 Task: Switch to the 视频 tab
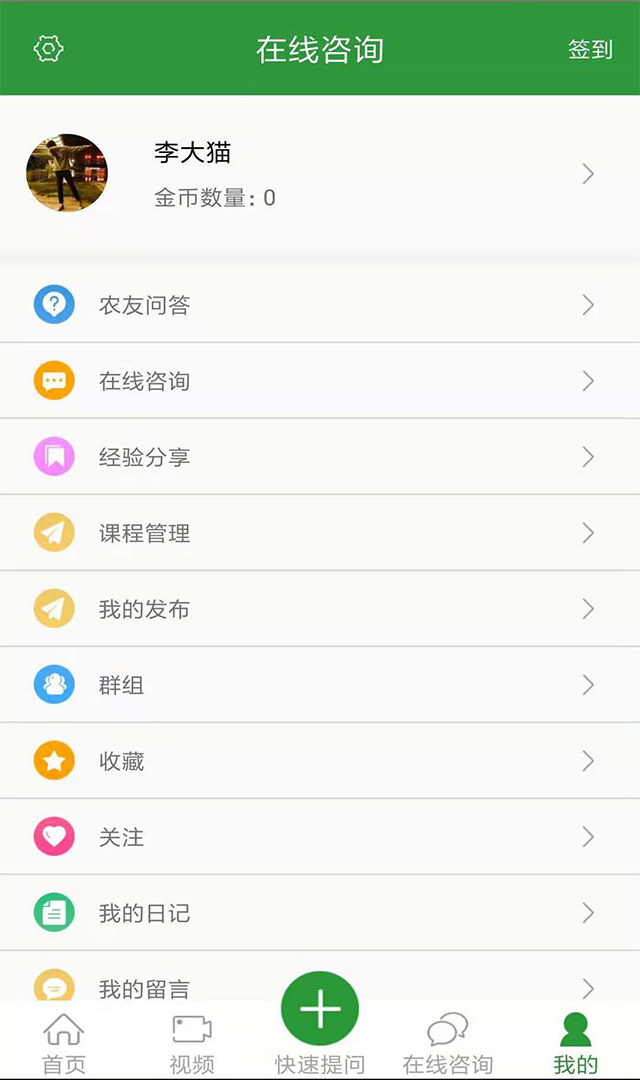(x=192, y=1042)
